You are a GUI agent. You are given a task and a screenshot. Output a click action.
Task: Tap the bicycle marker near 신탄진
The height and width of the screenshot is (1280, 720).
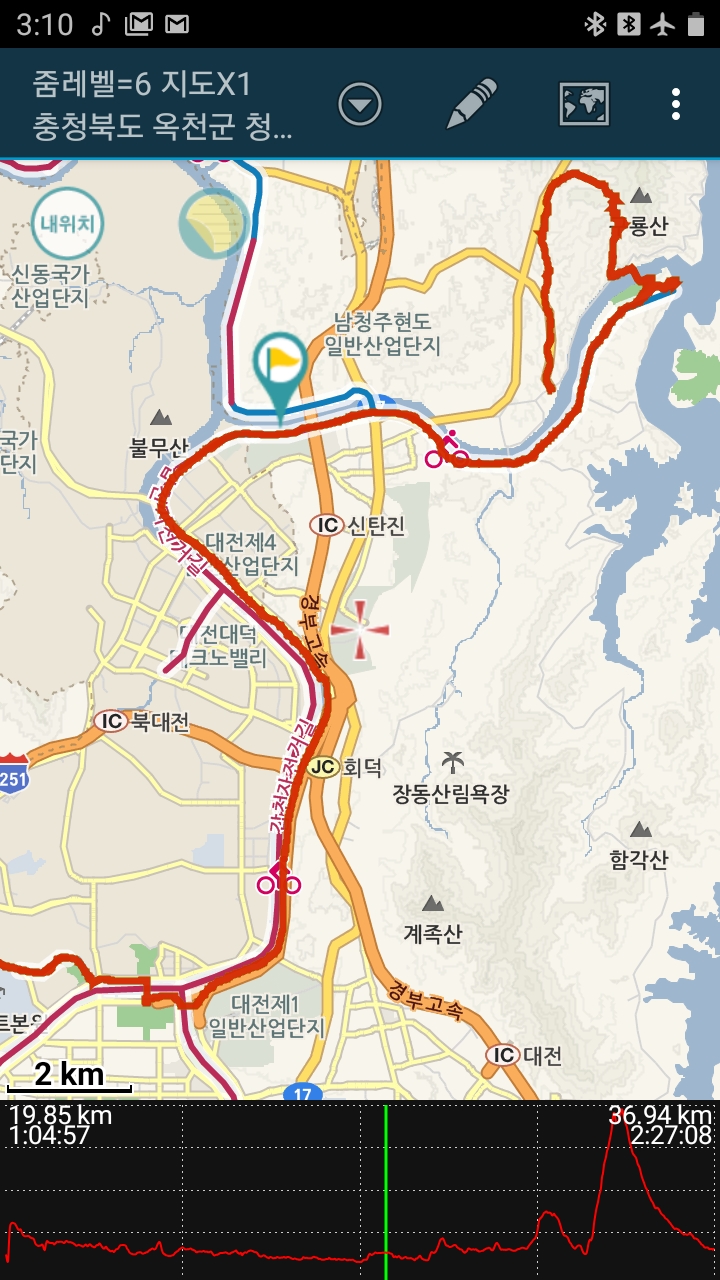[x=446, y=451]
